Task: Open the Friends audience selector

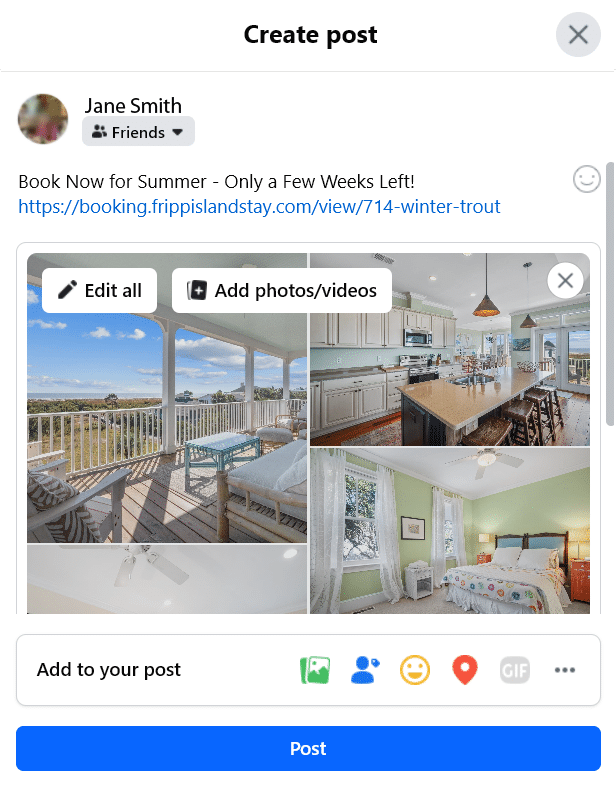Action: 138,132
